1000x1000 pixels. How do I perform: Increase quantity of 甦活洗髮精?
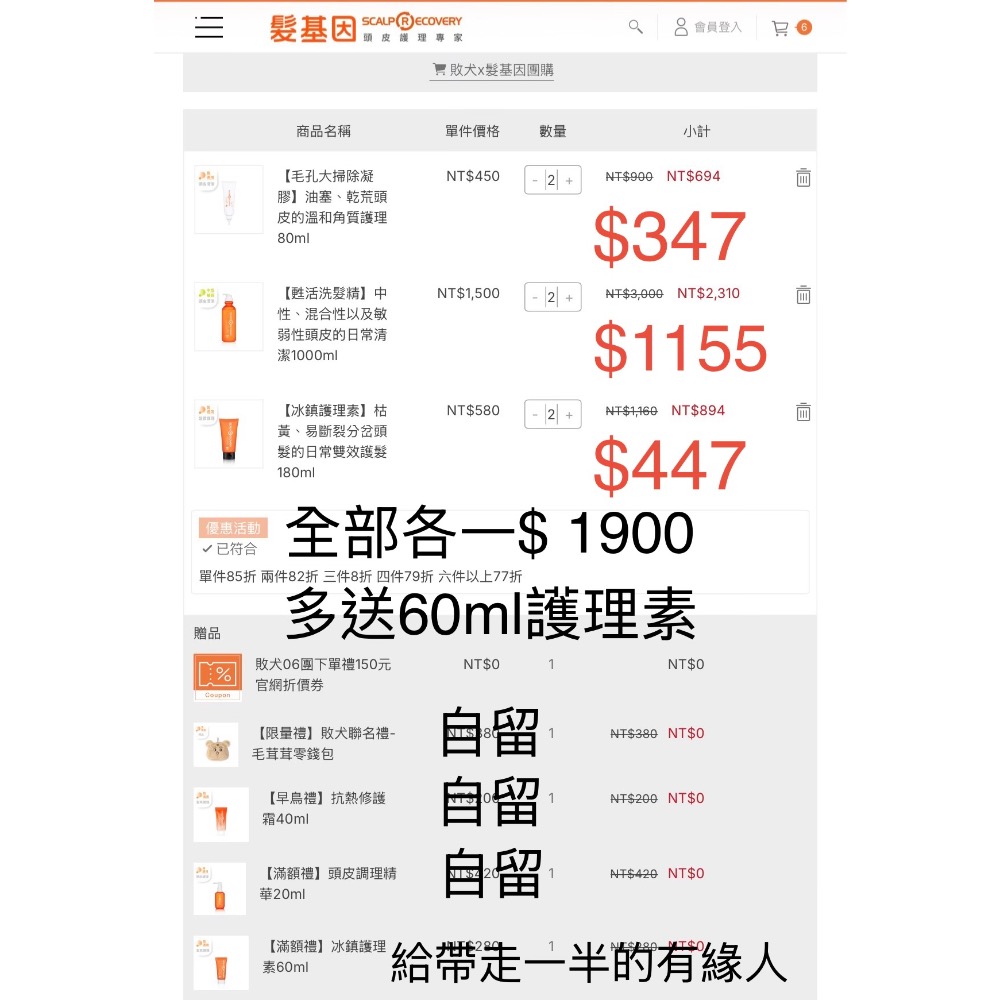point(569,298)
